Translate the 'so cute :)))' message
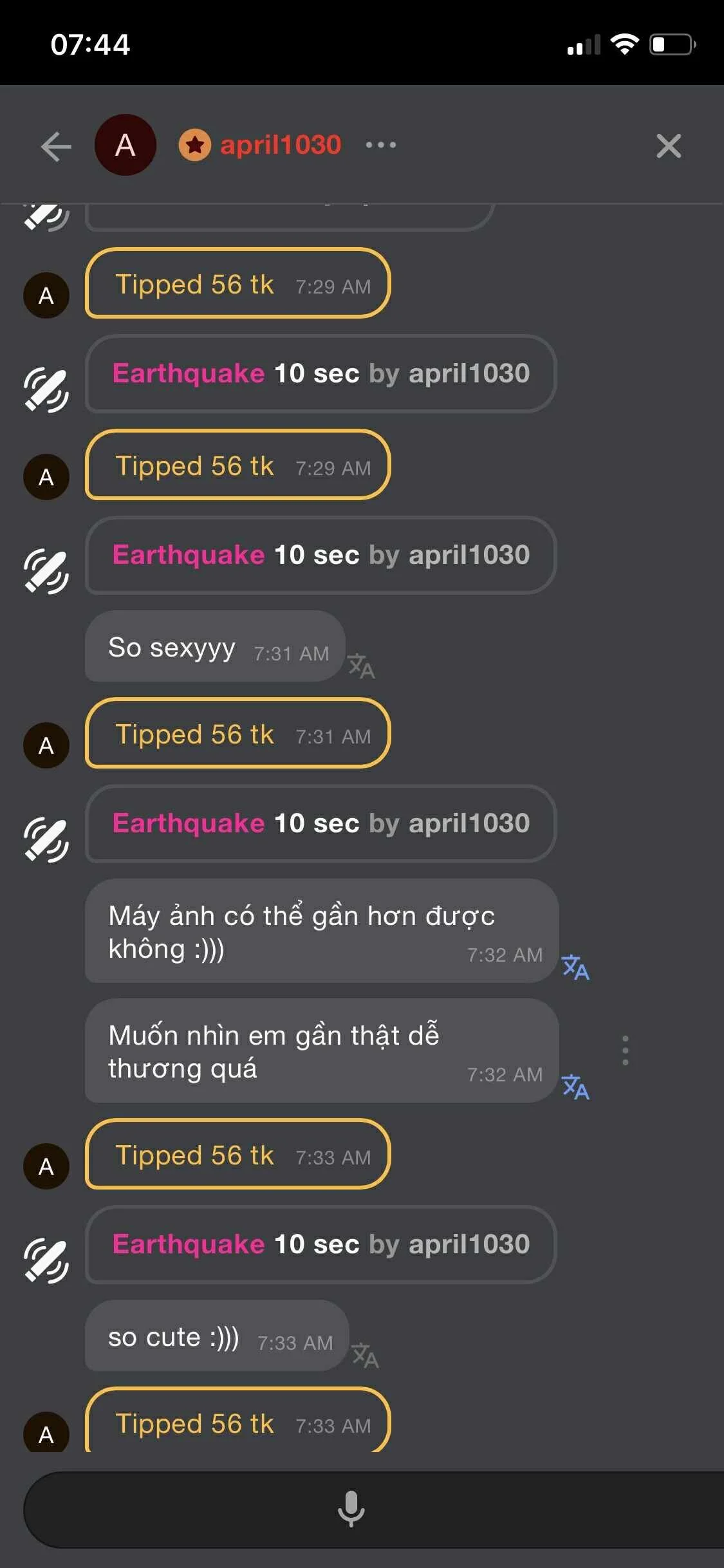This screenshot has height=1568, width=724. point(365,1355)
